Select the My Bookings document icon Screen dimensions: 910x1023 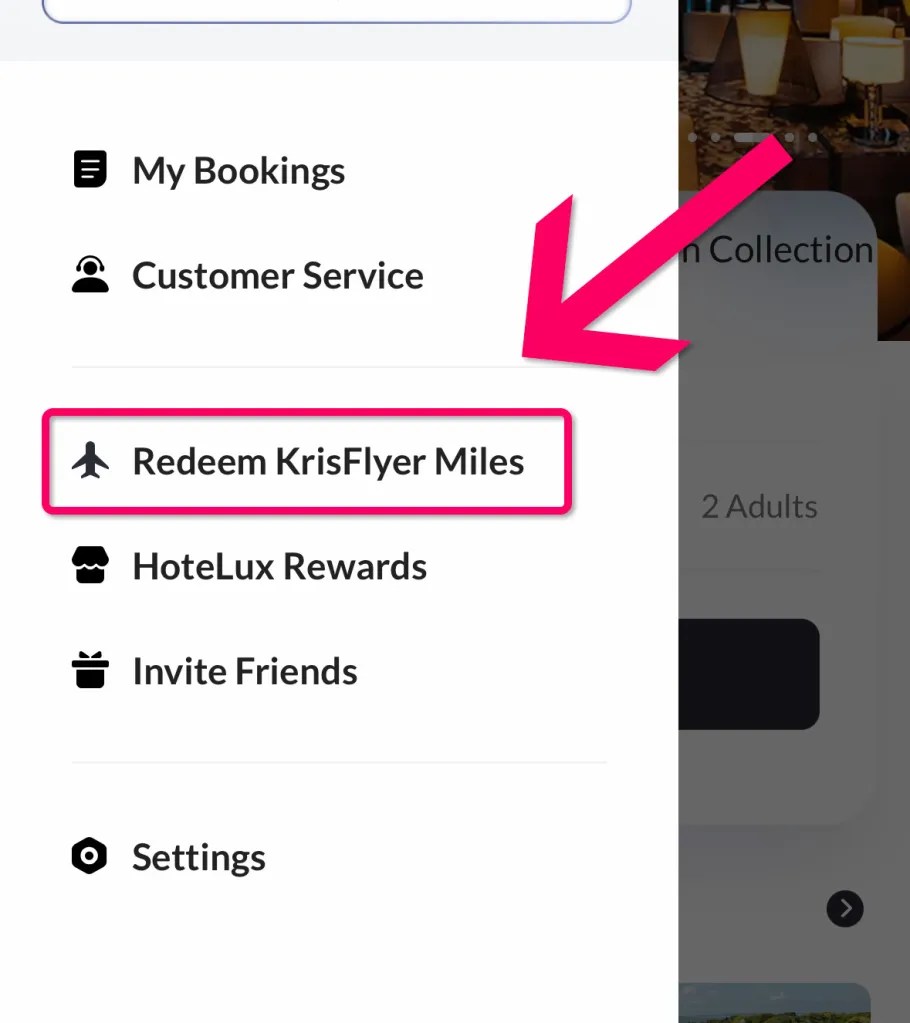[x=89, y=169]
